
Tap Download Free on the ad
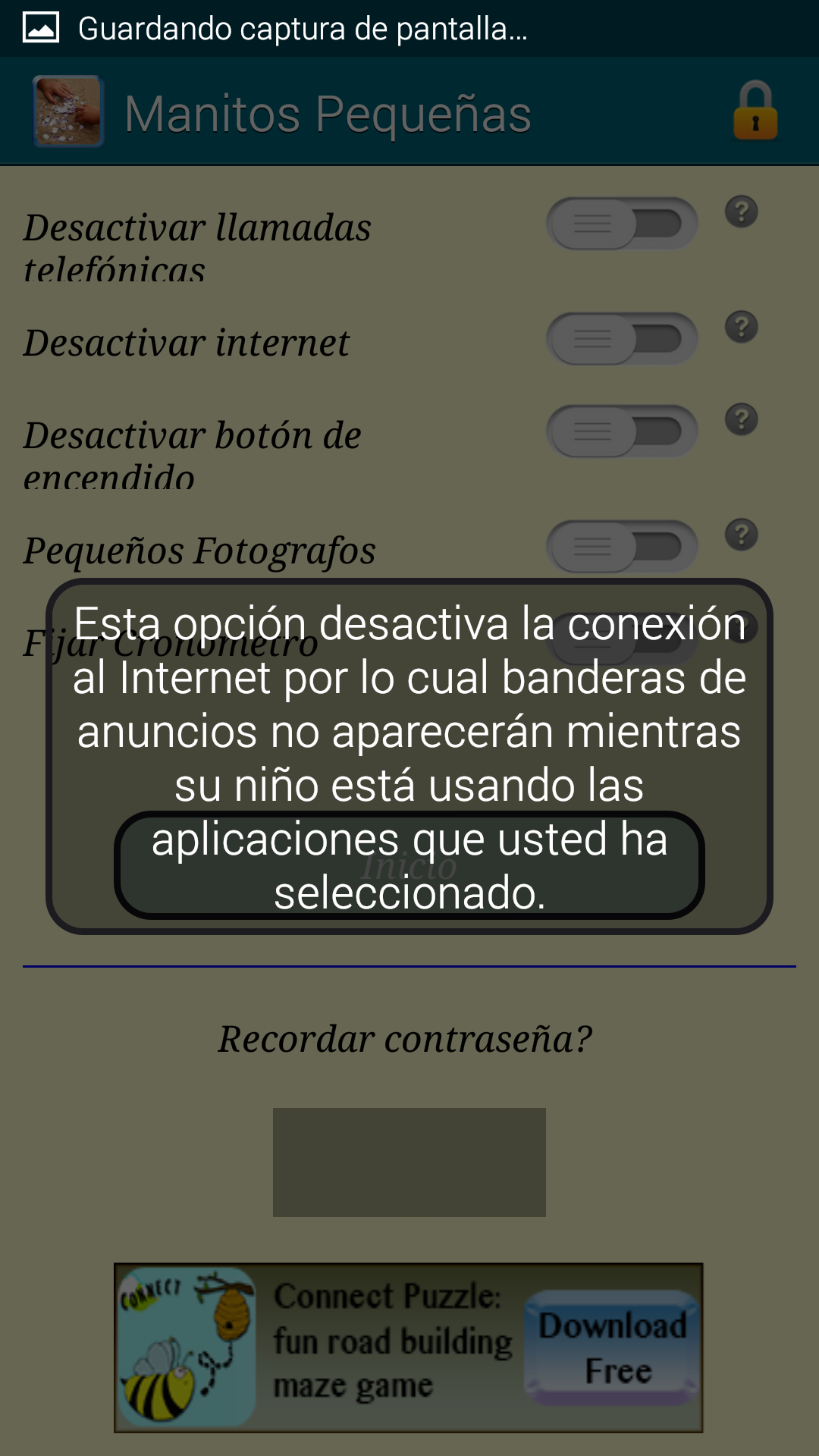pyautogui.click(x=612, y=1348)
